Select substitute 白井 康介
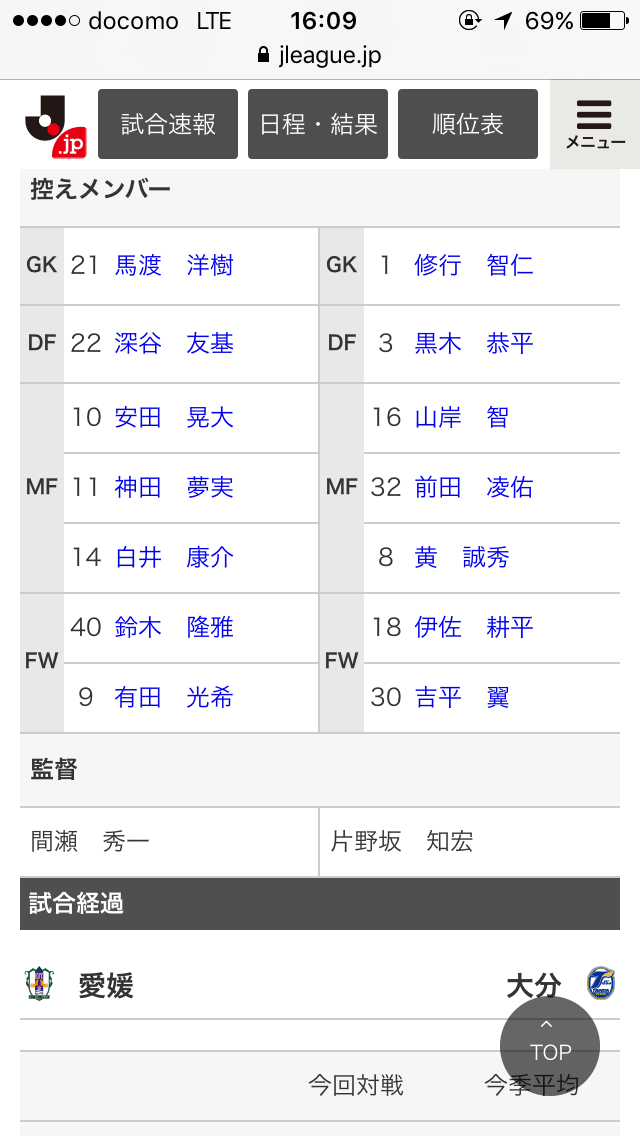This screenshot has width=640, height=1136. [x=174, y=557]
